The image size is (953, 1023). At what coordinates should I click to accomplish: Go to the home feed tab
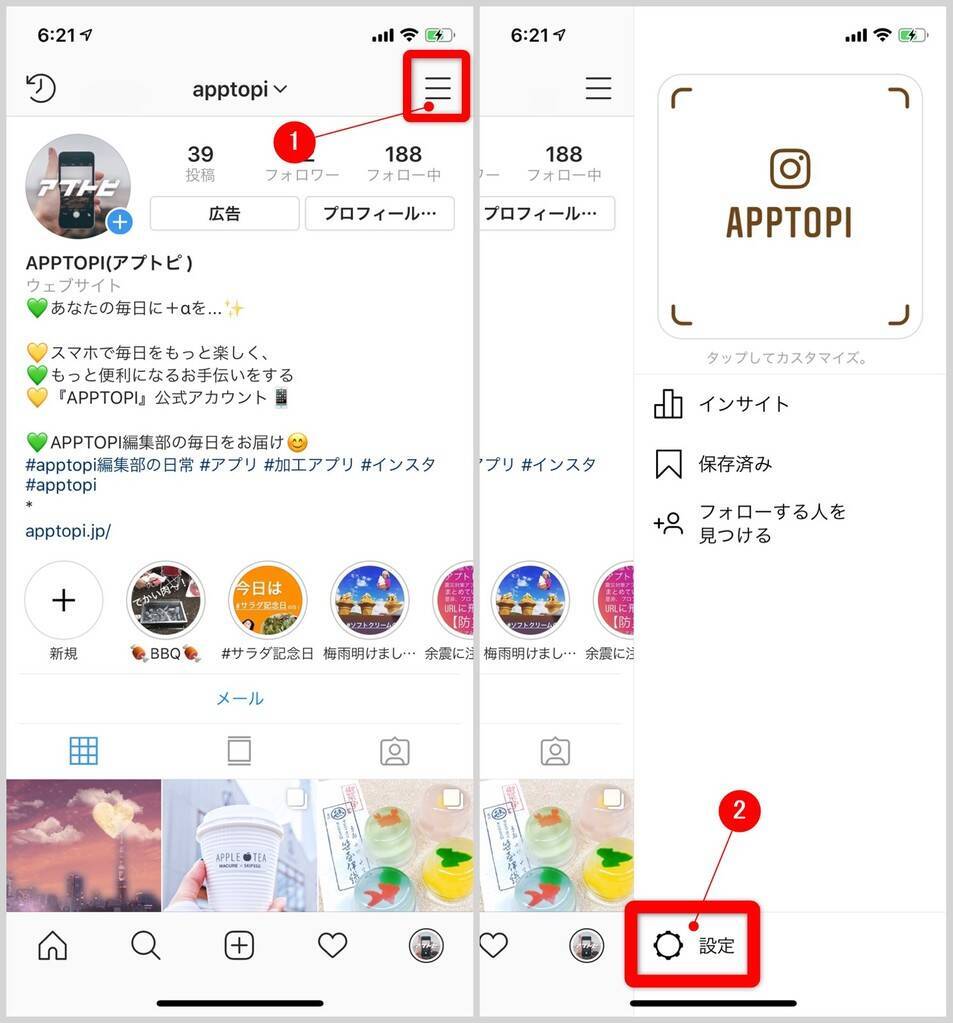pos(52,945)
